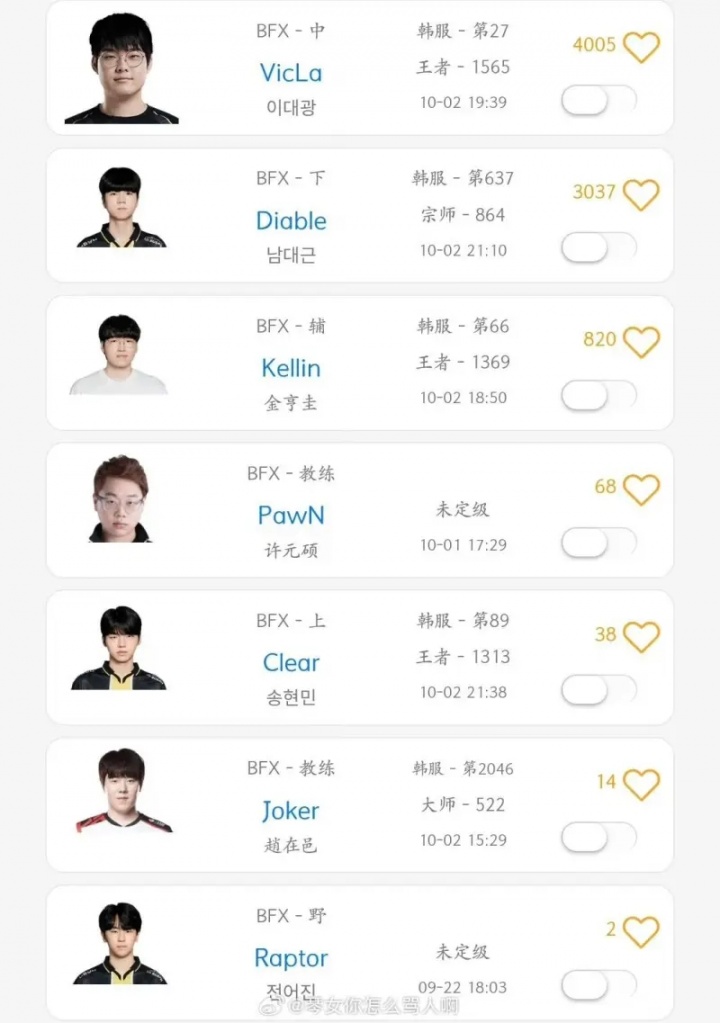Toggle the switch on Diable's card
The image size is (720, 1023).
[598, 248]
